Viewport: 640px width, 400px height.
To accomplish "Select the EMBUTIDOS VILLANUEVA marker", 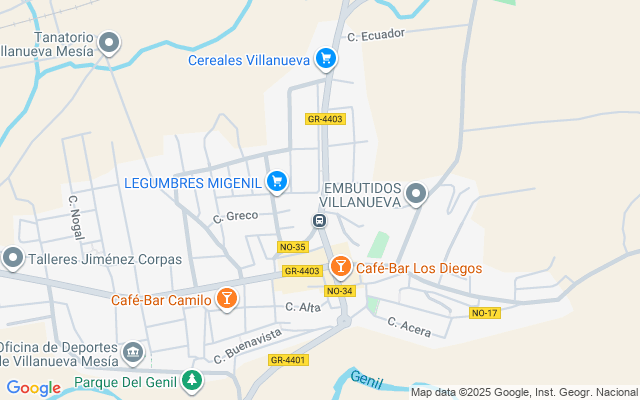I will click(x=417, y=194).
